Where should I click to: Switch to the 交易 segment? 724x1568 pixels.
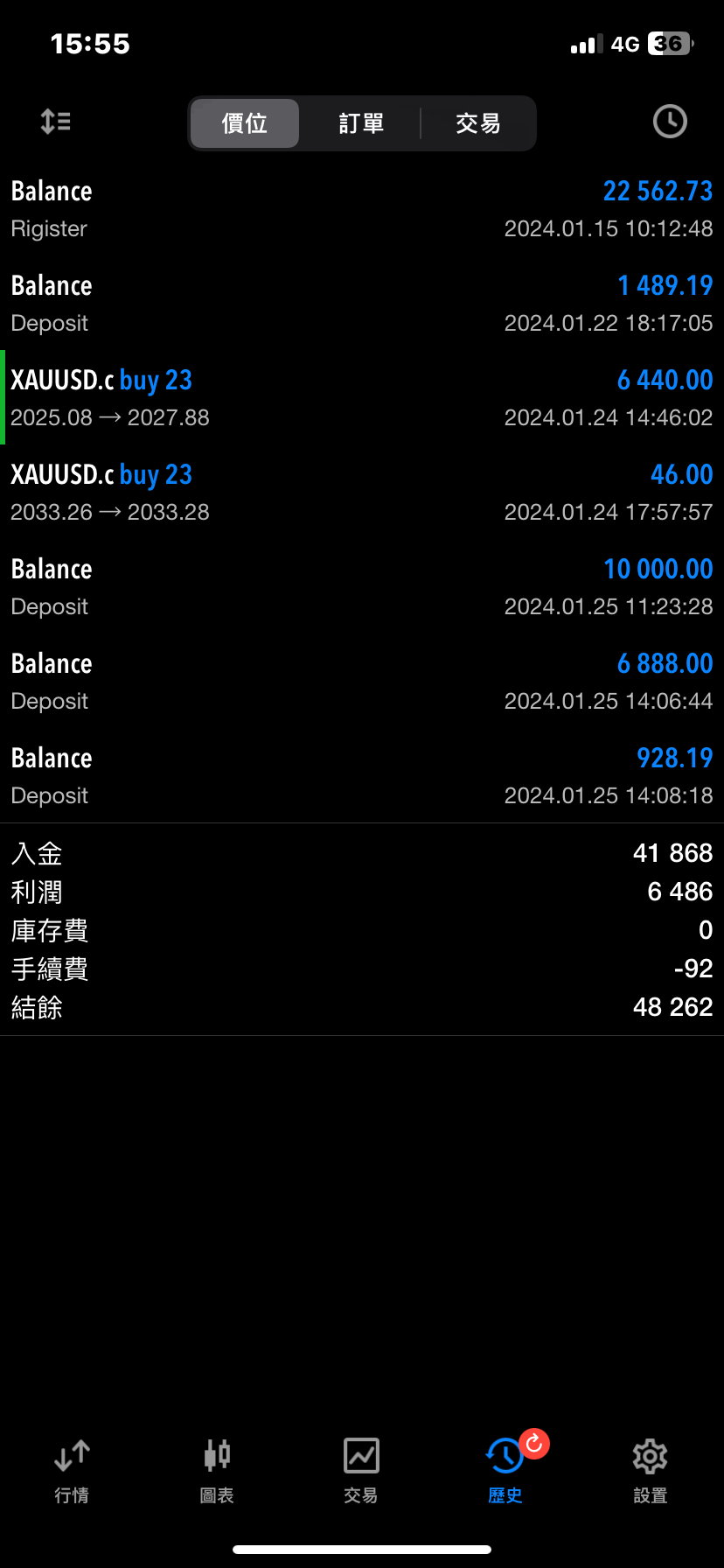(x=478, y=123)
